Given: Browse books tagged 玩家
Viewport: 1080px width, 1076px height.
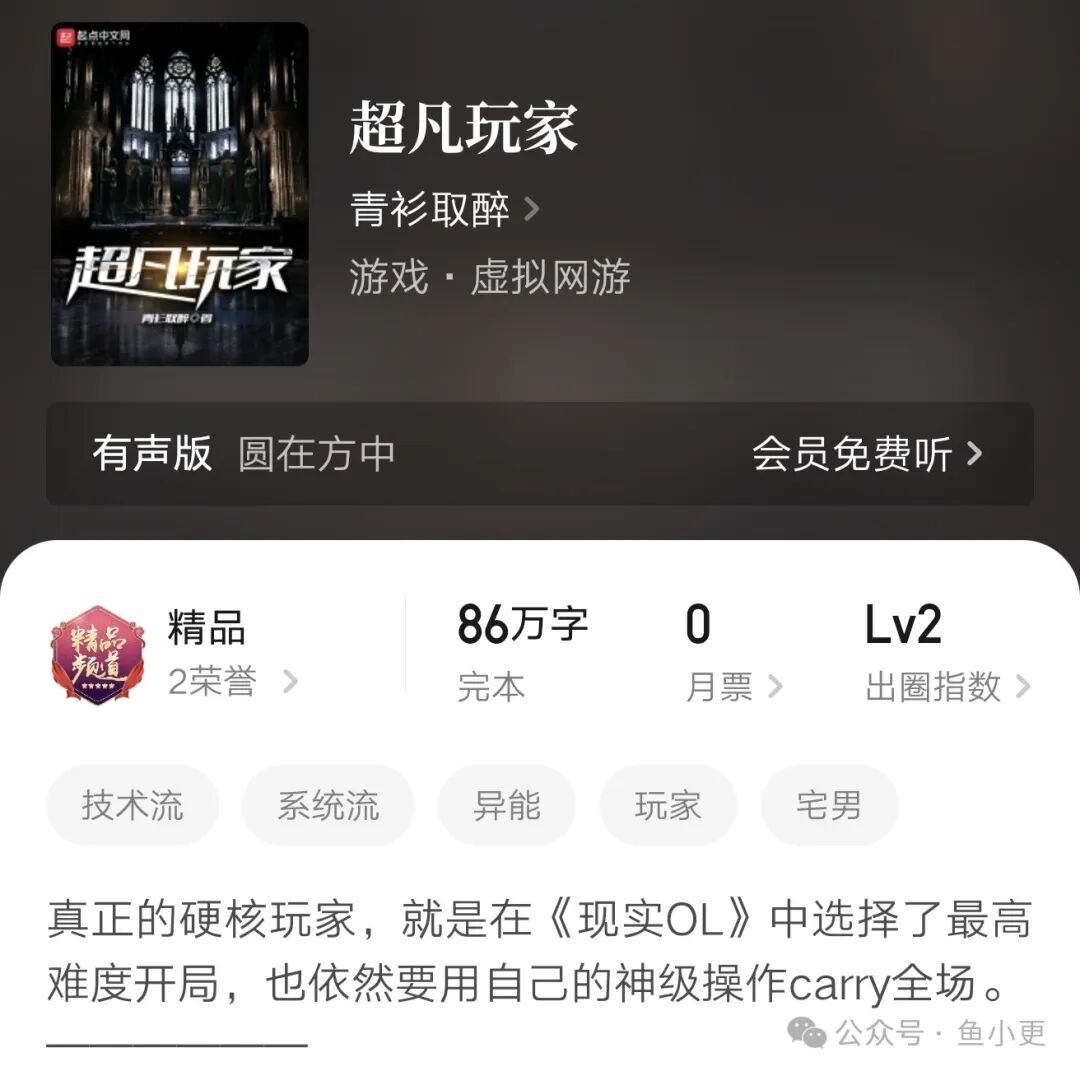Looking at the screenshot, I should tap(668, 805).
